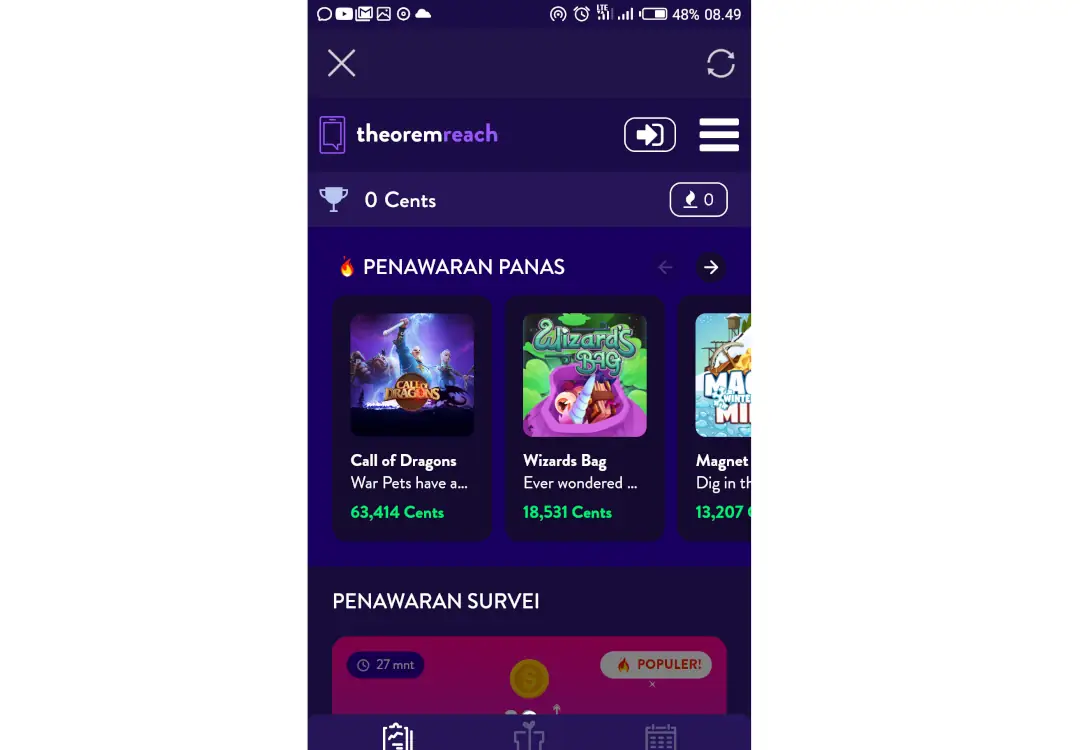
Task: Open the Wizards Bag offer
Action: pyautogui.click(x=585, y=418)
